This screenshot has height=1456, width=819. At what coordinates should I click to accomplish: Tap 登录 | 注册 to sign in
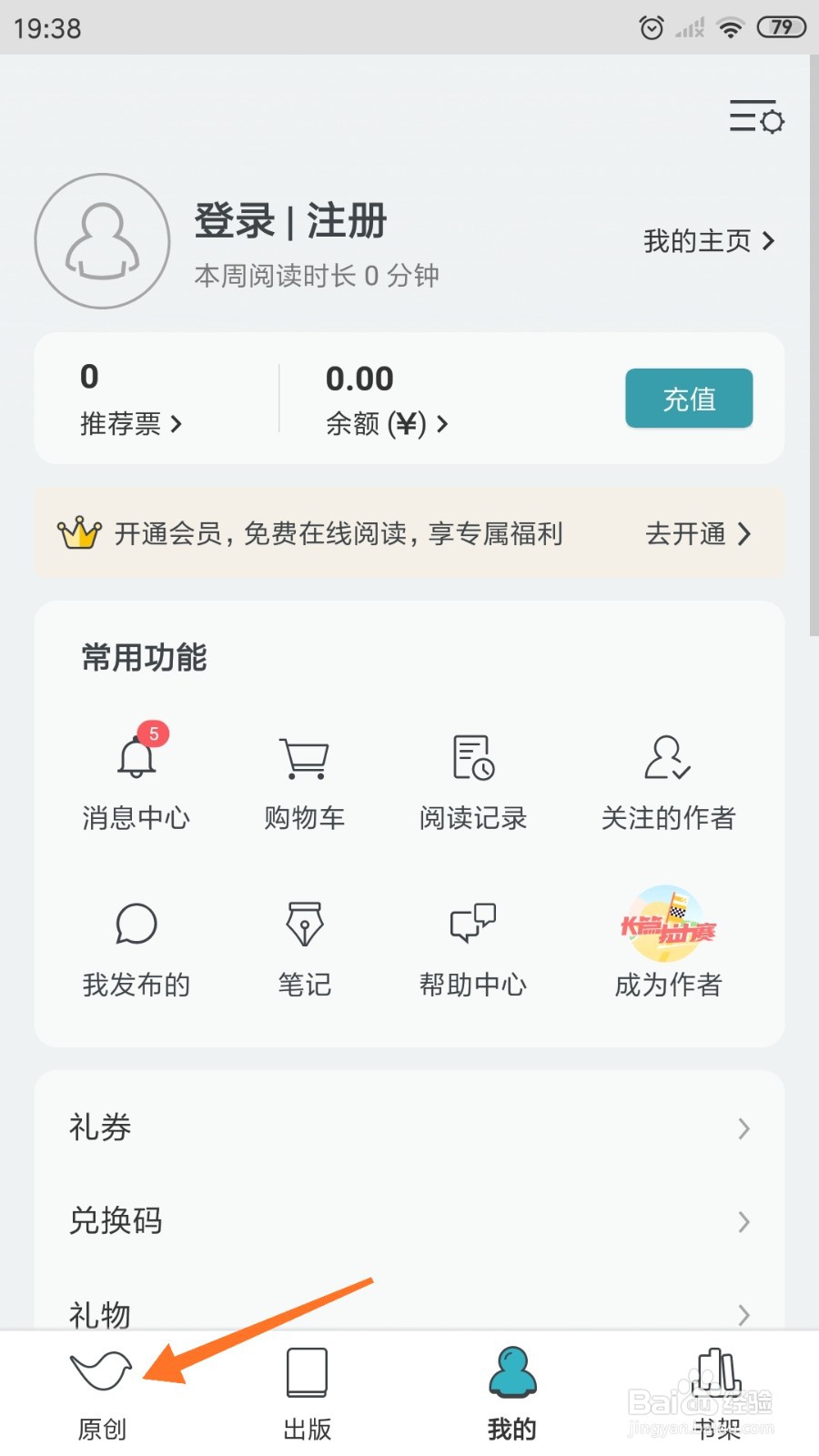tap(290, 221)
